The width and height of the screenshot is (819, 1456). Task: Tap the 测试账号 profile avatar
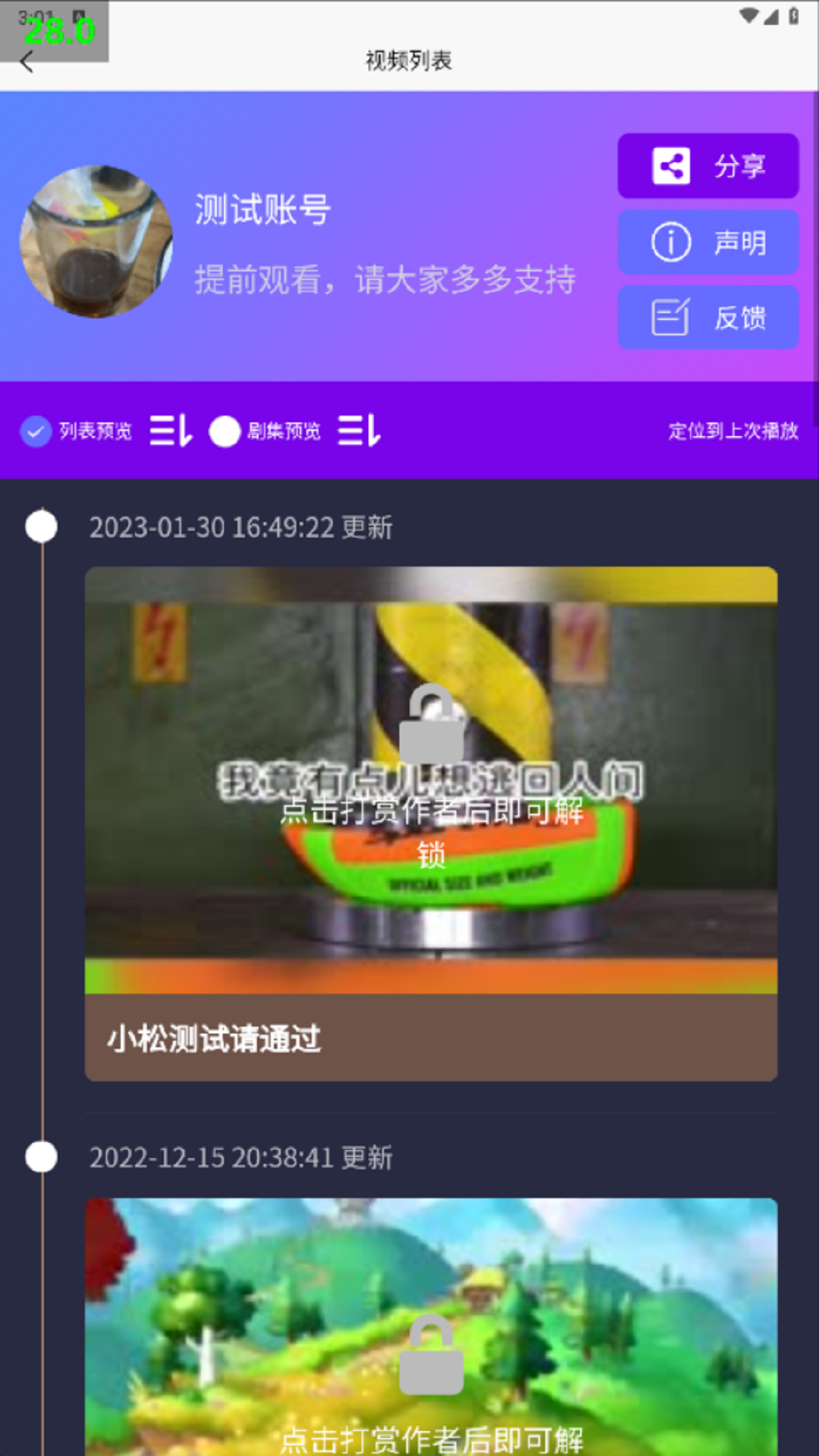pos(96,241)
